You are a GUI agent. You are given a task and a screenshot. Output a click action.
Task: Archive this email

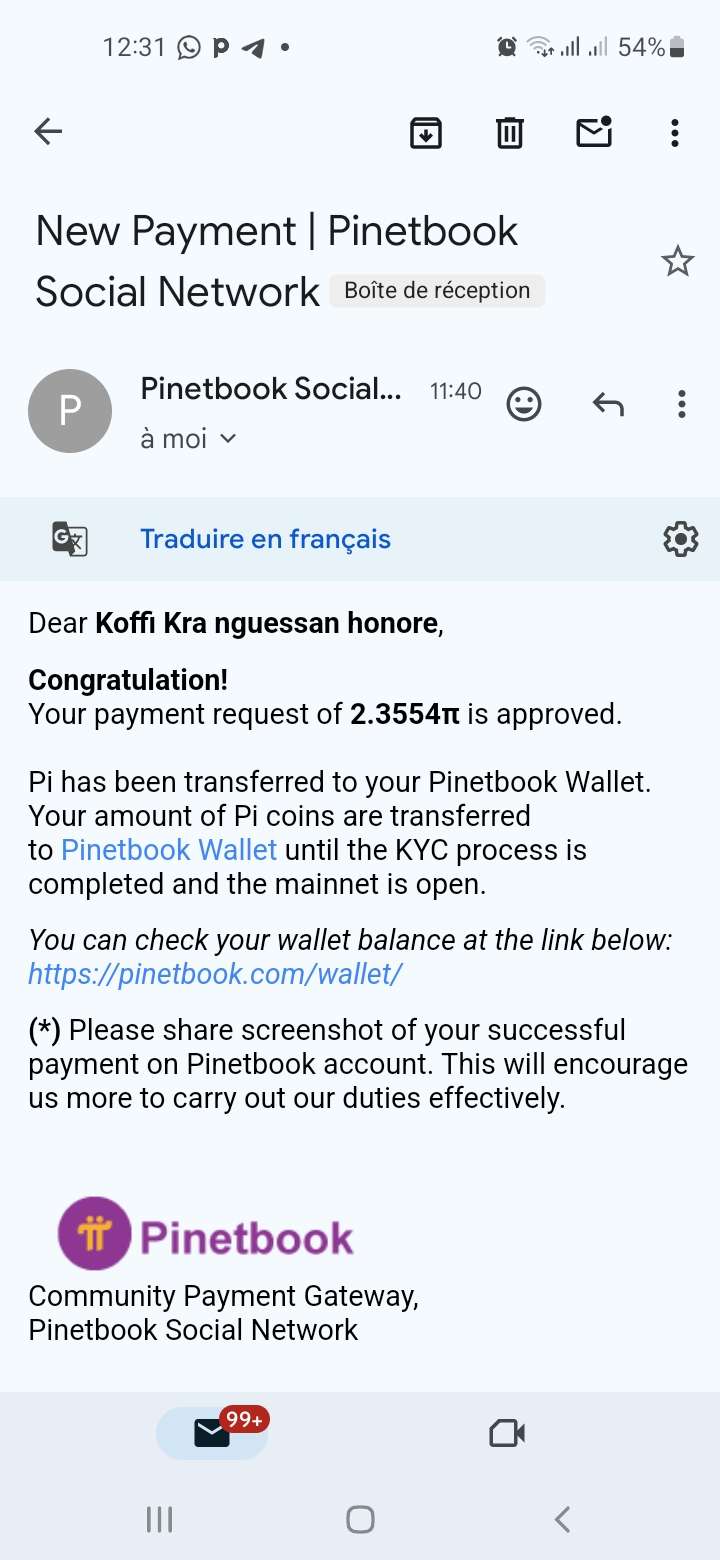pyautogui.click(x=426, y=132)
